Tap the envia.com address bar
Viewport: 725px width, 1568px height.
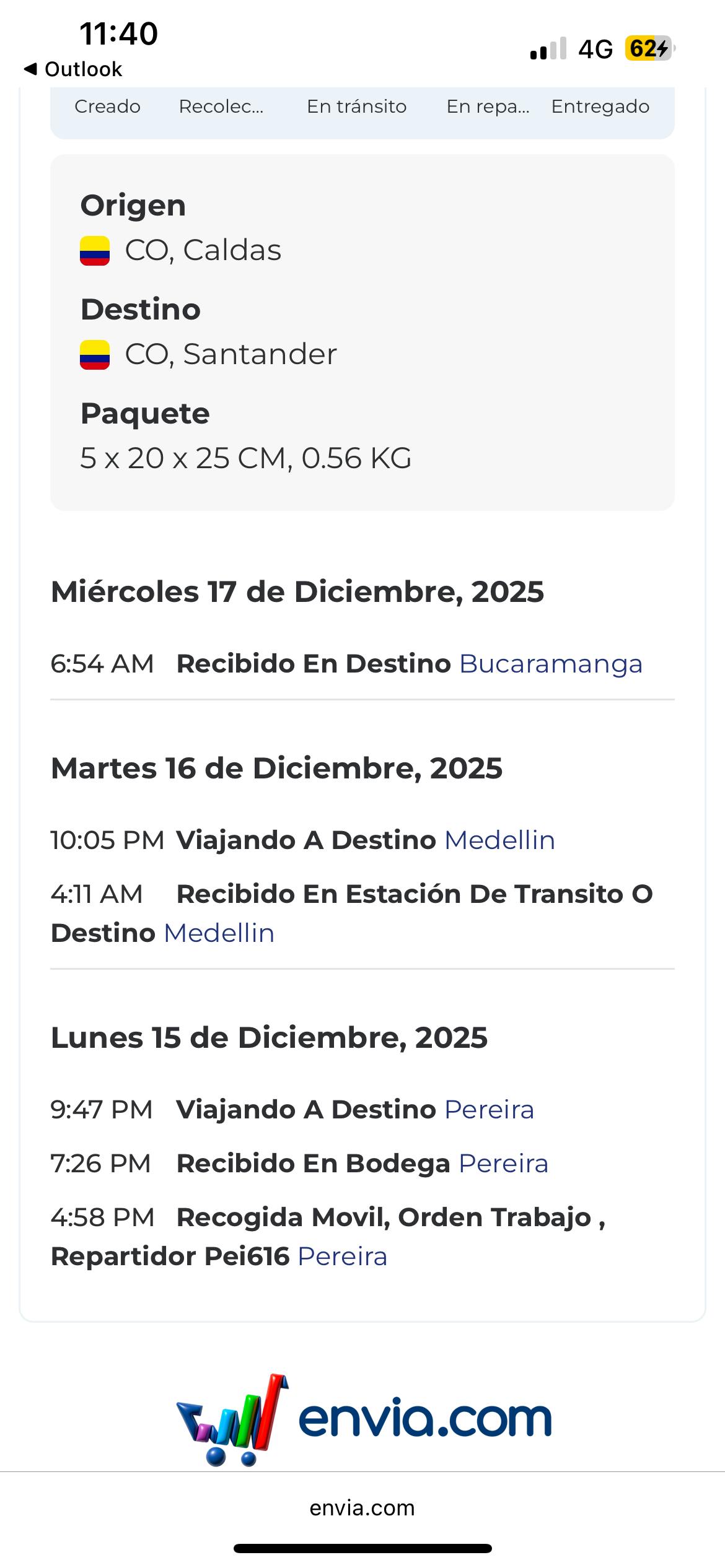tap(362, 1508)
